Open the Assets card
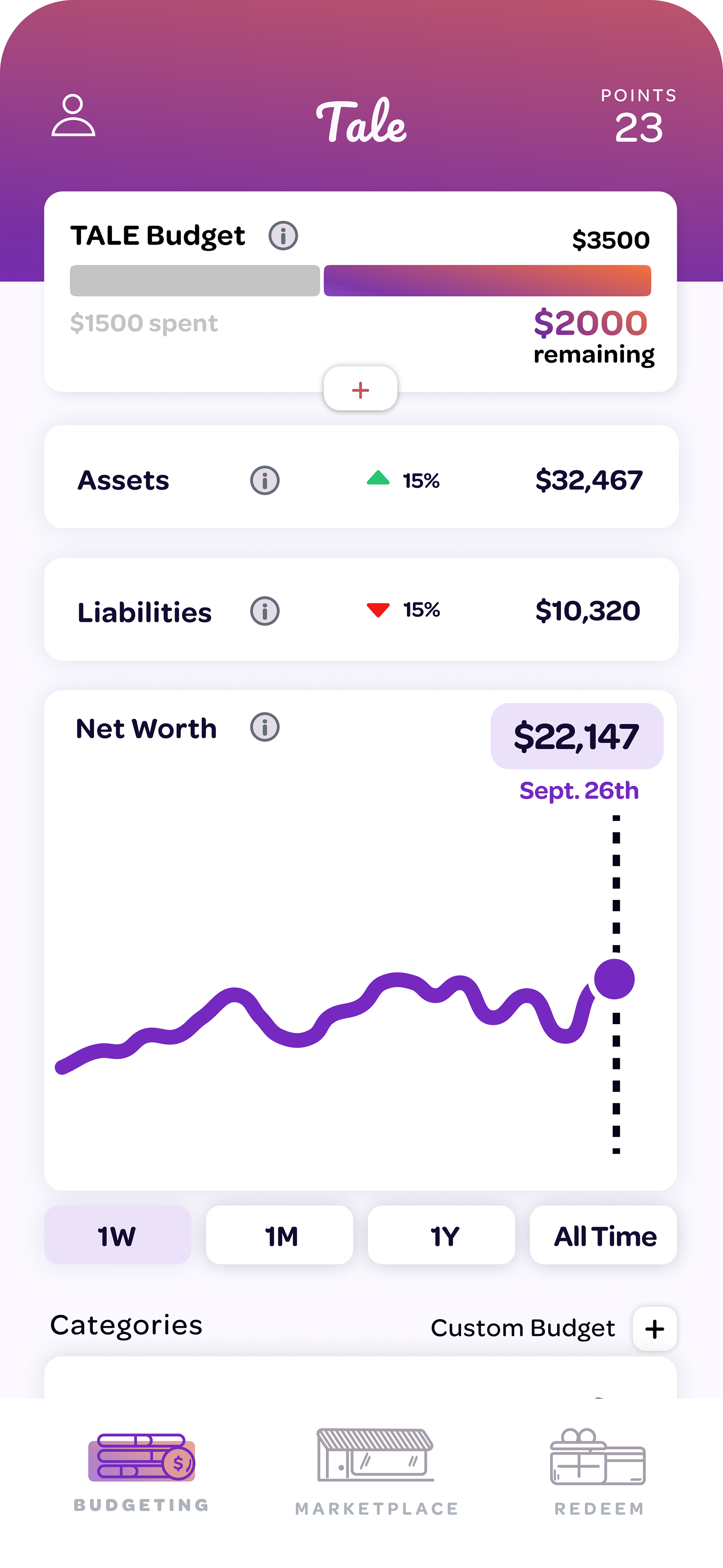This screenshot has height=1568, width=723. pyautogui.click(x=361, y=477)
